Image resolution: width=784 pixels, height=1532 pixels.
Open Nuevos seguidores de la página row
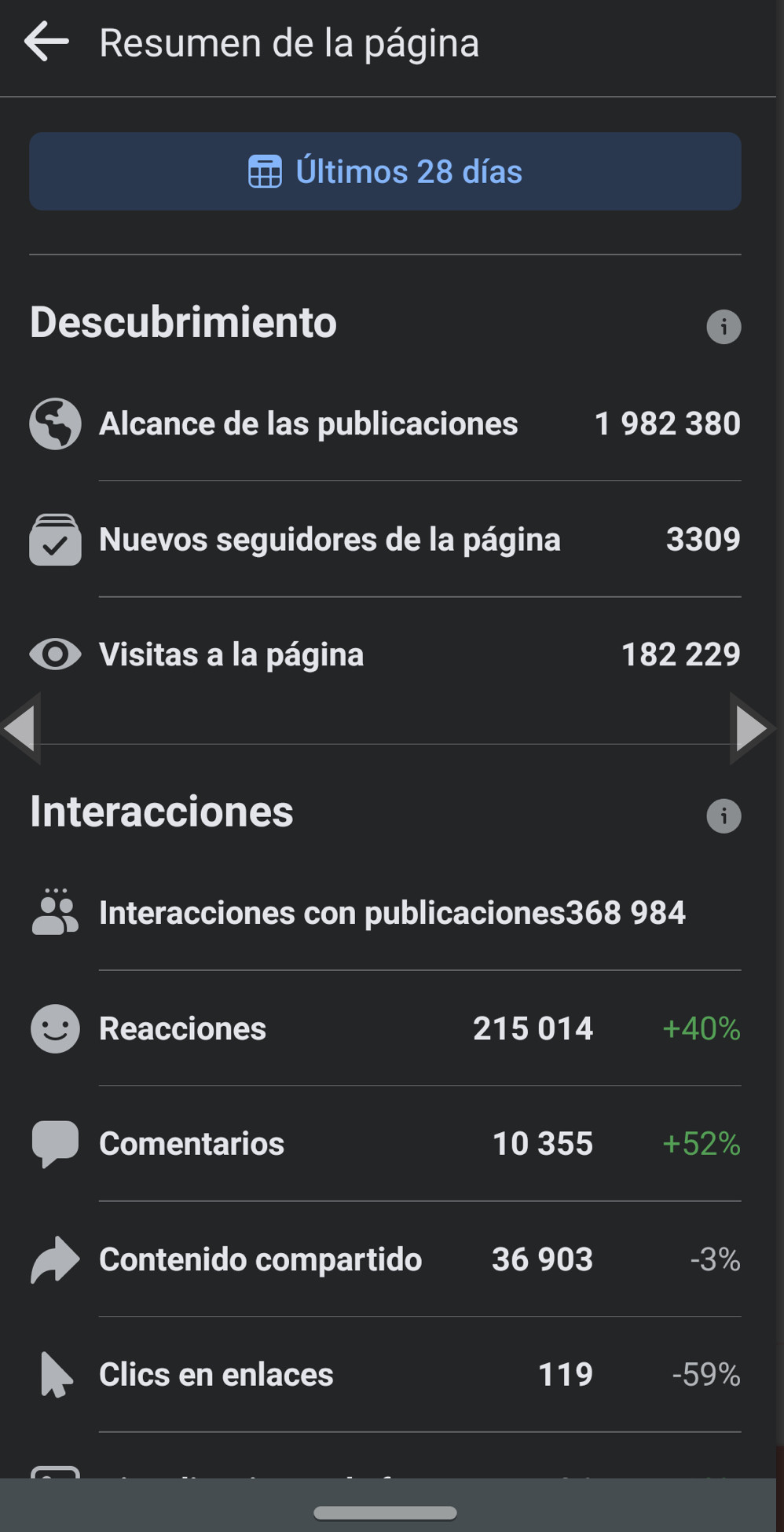(385, 539)
